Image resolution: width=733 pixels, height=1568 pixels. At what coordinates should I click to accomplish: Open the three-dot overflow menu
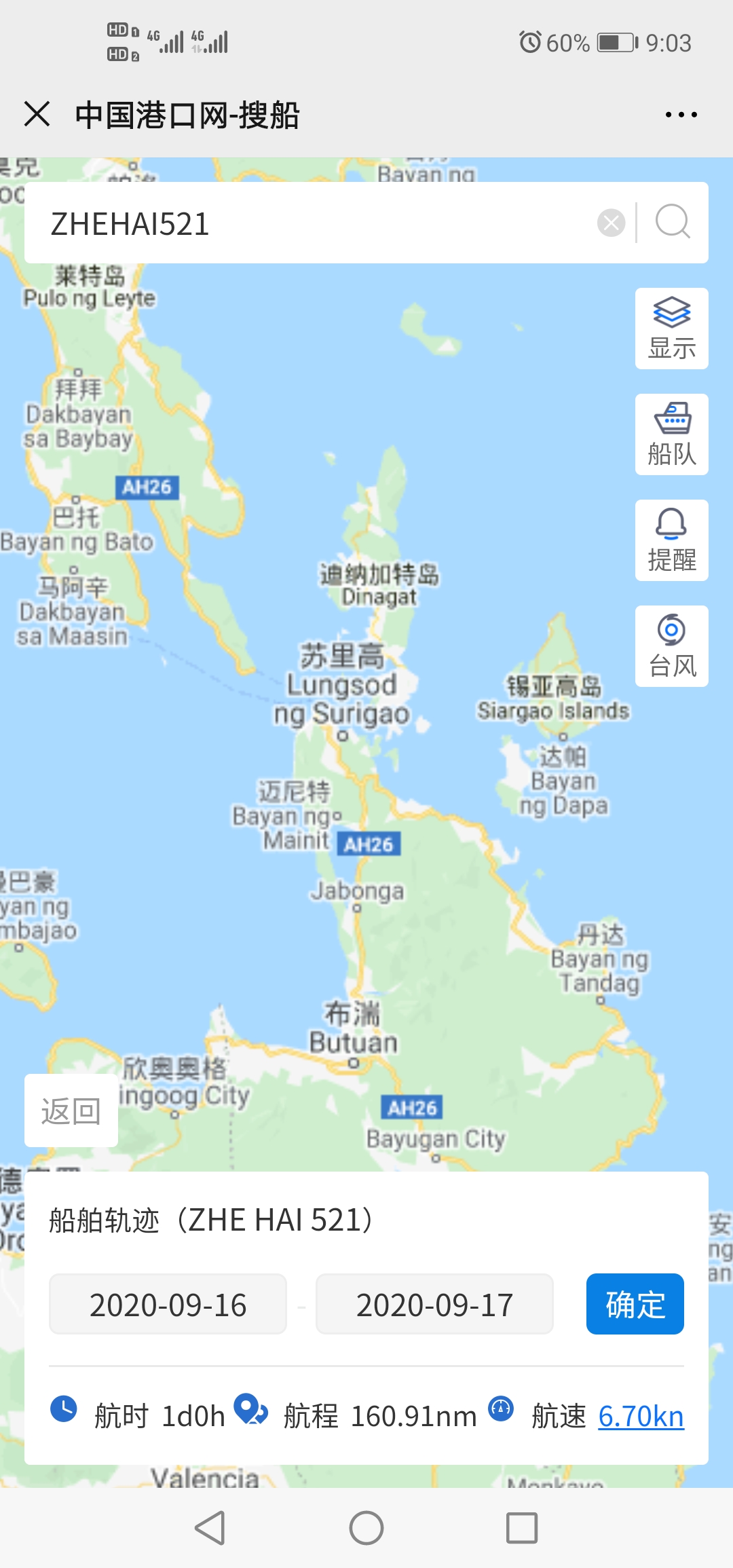point(681,115)
